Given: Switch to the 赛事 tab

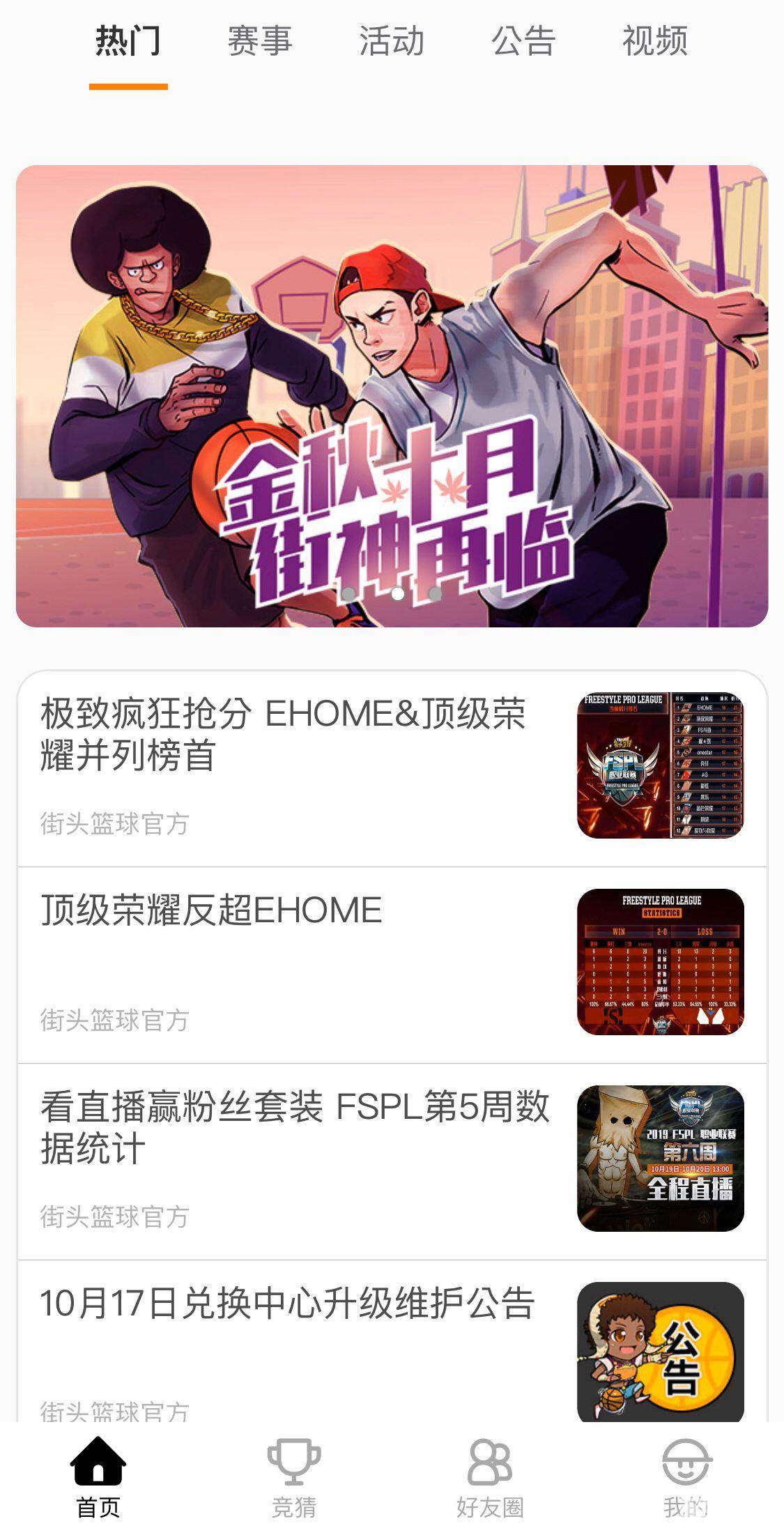Looking at the screenshot, I should click(259, 40).
